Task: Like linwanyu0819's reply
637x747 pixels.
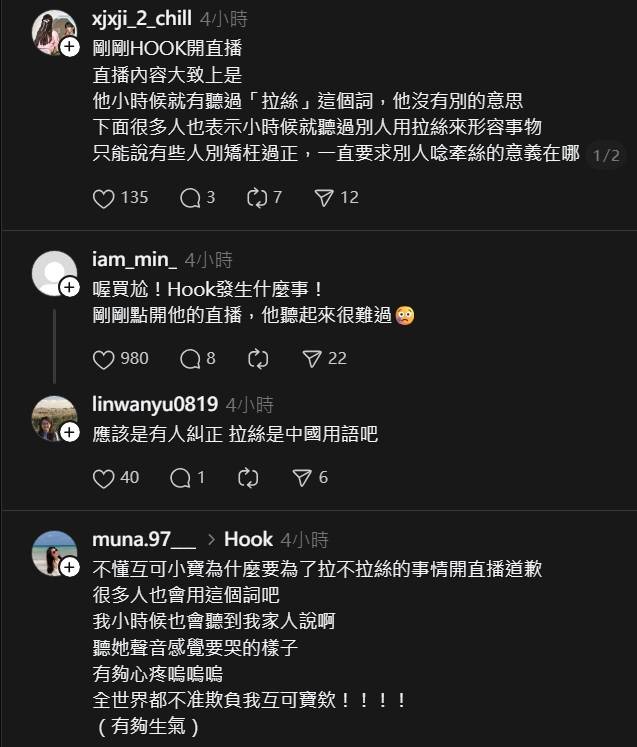Action: click(x=104, y=478)
